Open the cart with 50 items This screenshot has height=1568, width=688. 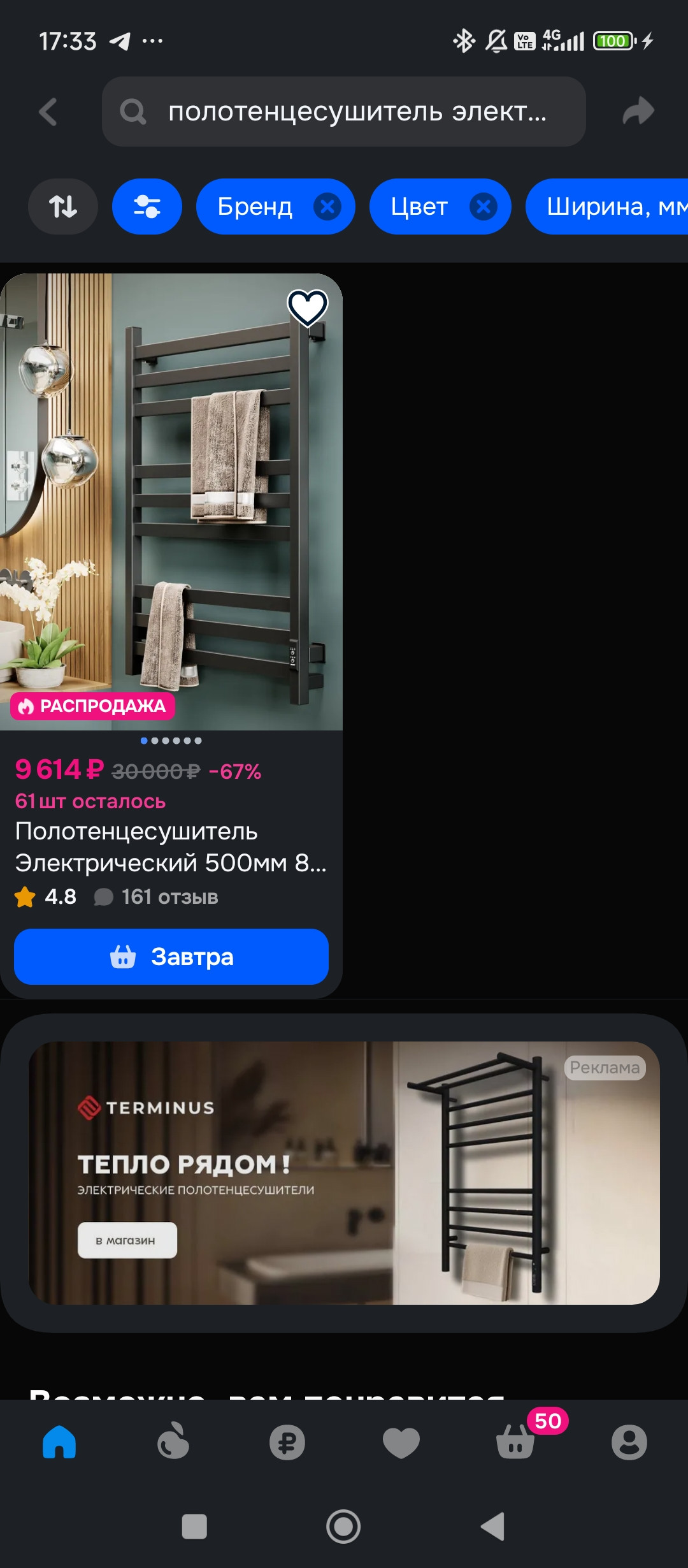(x=516, y=1442)
